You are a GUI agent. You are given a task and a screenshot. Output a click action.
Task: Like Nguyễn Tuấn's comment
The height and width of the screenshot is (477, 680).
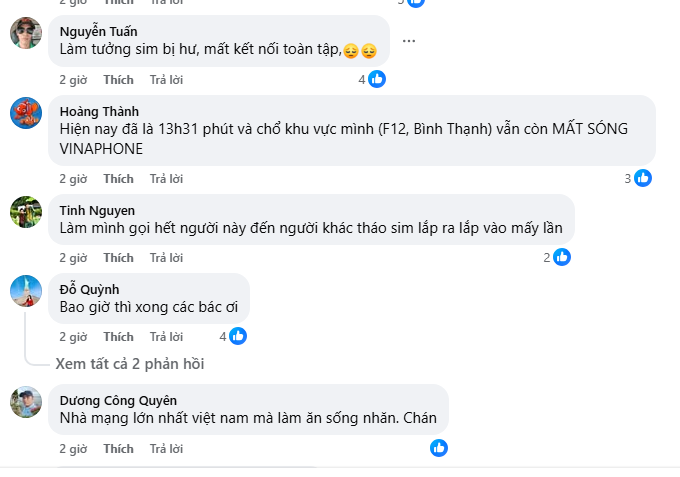(x=118, y=79)
